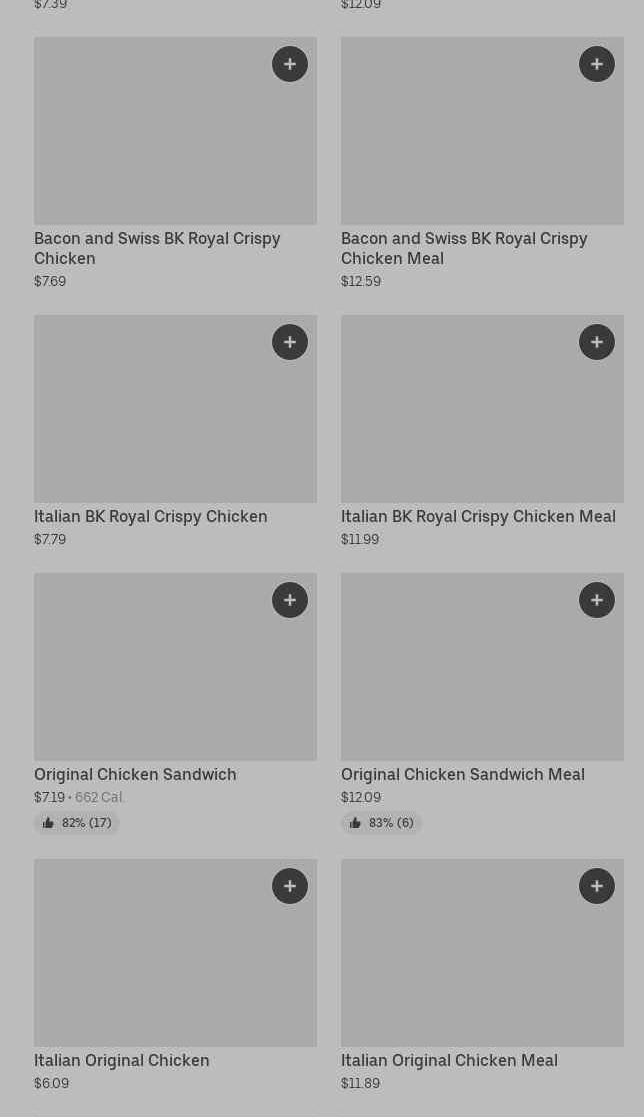The width and height of the screenshot is (644, 1117).
Task: Add Bacon and Swiss BK Royal Crispy Chicken
Action: point(290,64)
